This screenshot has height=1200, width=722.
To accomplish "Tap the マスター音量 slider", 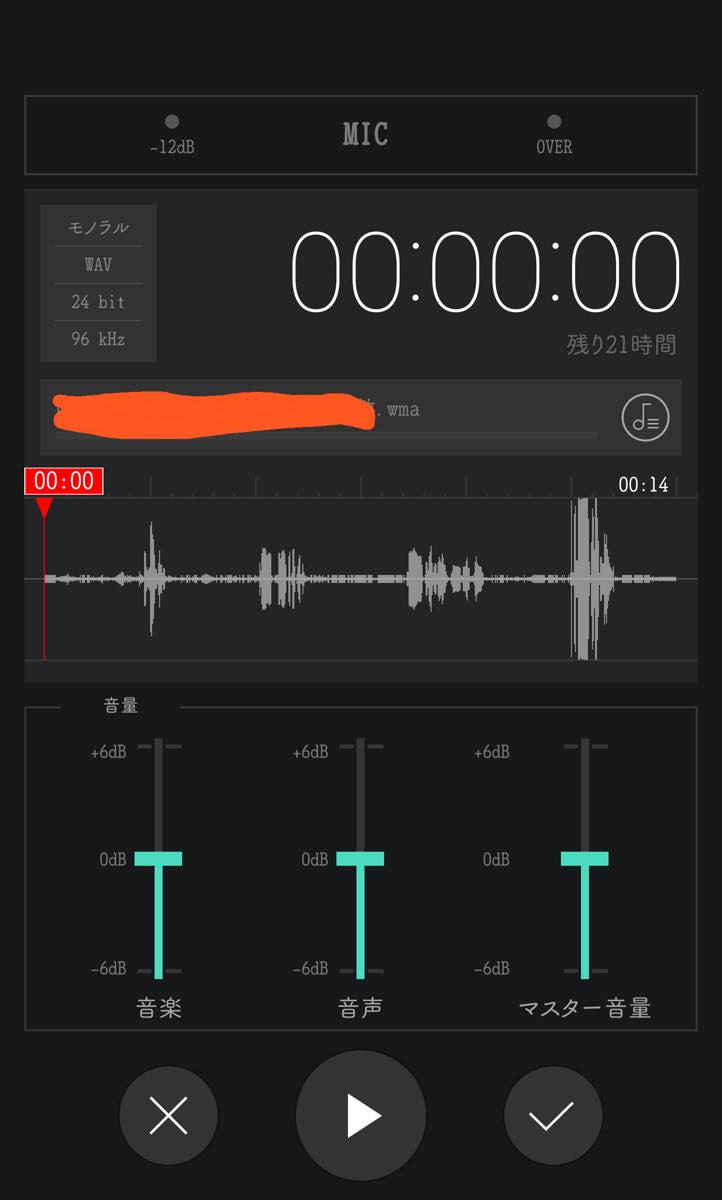I will 585,859.
